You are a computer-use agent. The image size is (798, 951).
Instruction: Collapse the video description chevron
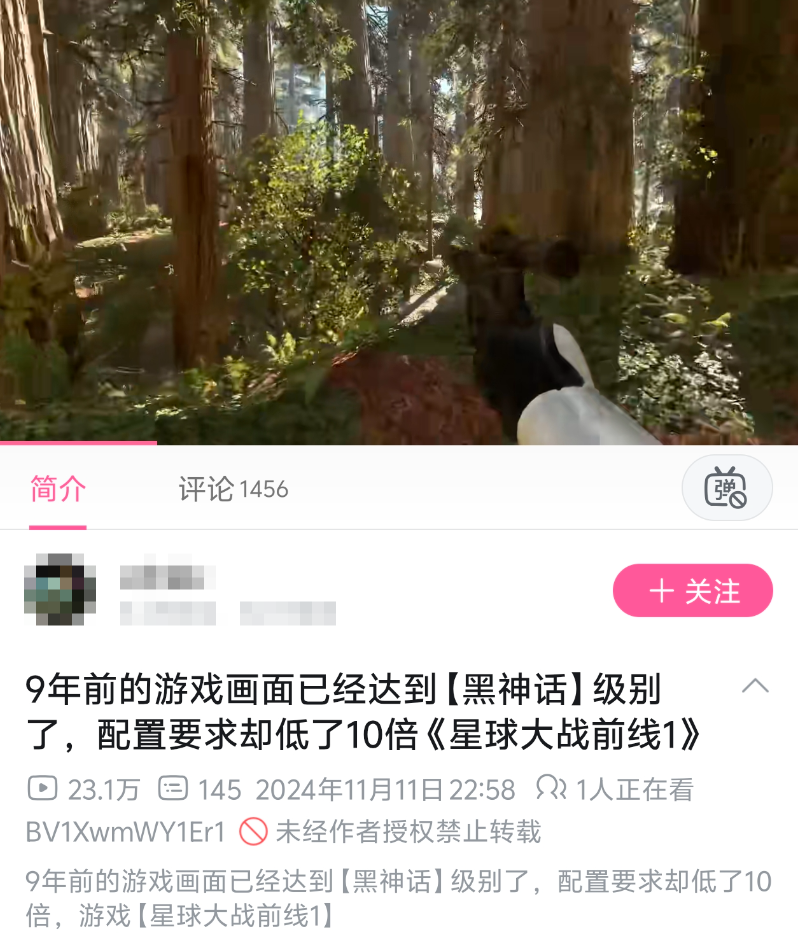click(x=755, y=686)
